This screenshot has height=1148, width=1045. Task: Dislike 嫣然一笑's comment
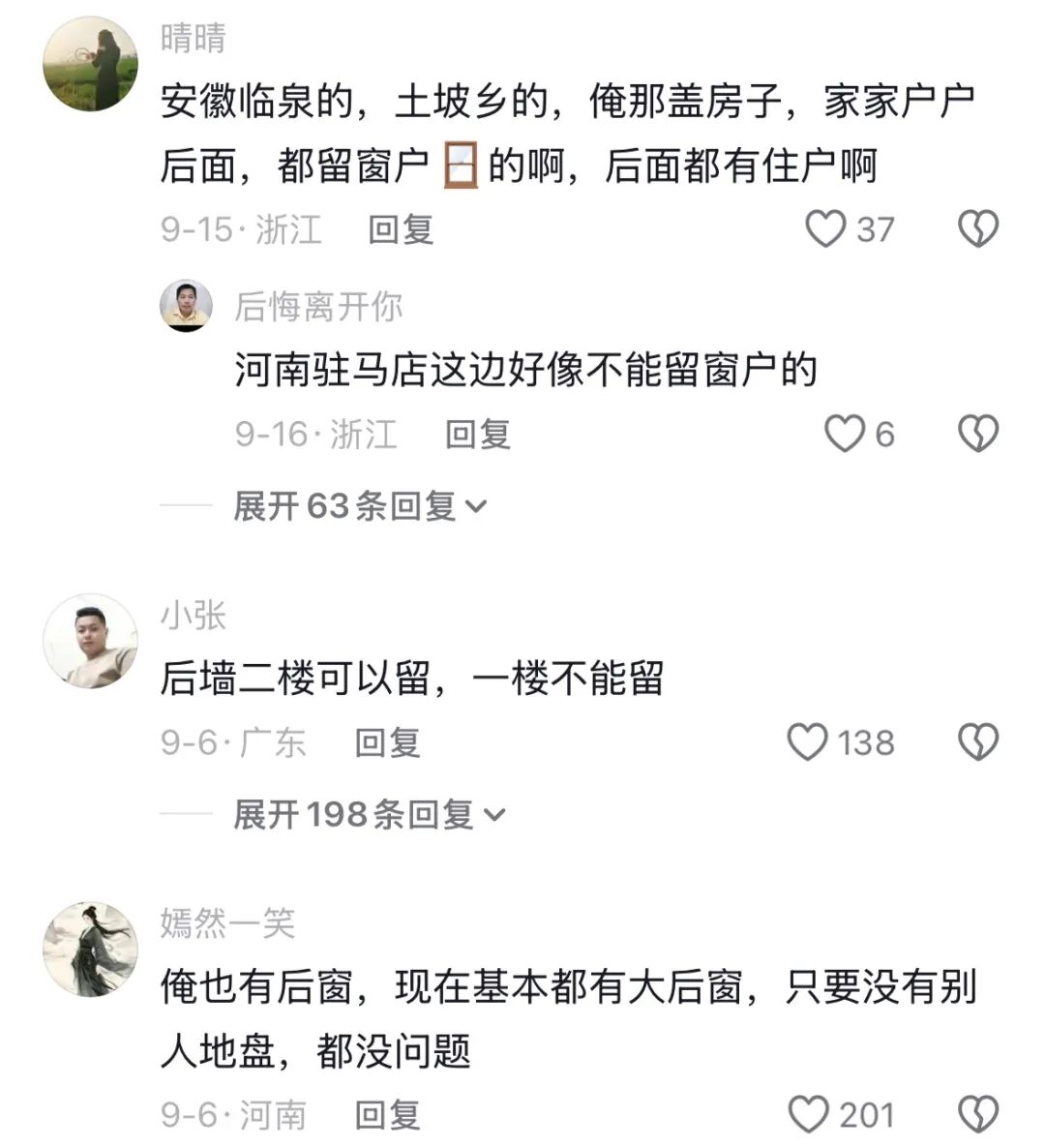pos(978,1115)
